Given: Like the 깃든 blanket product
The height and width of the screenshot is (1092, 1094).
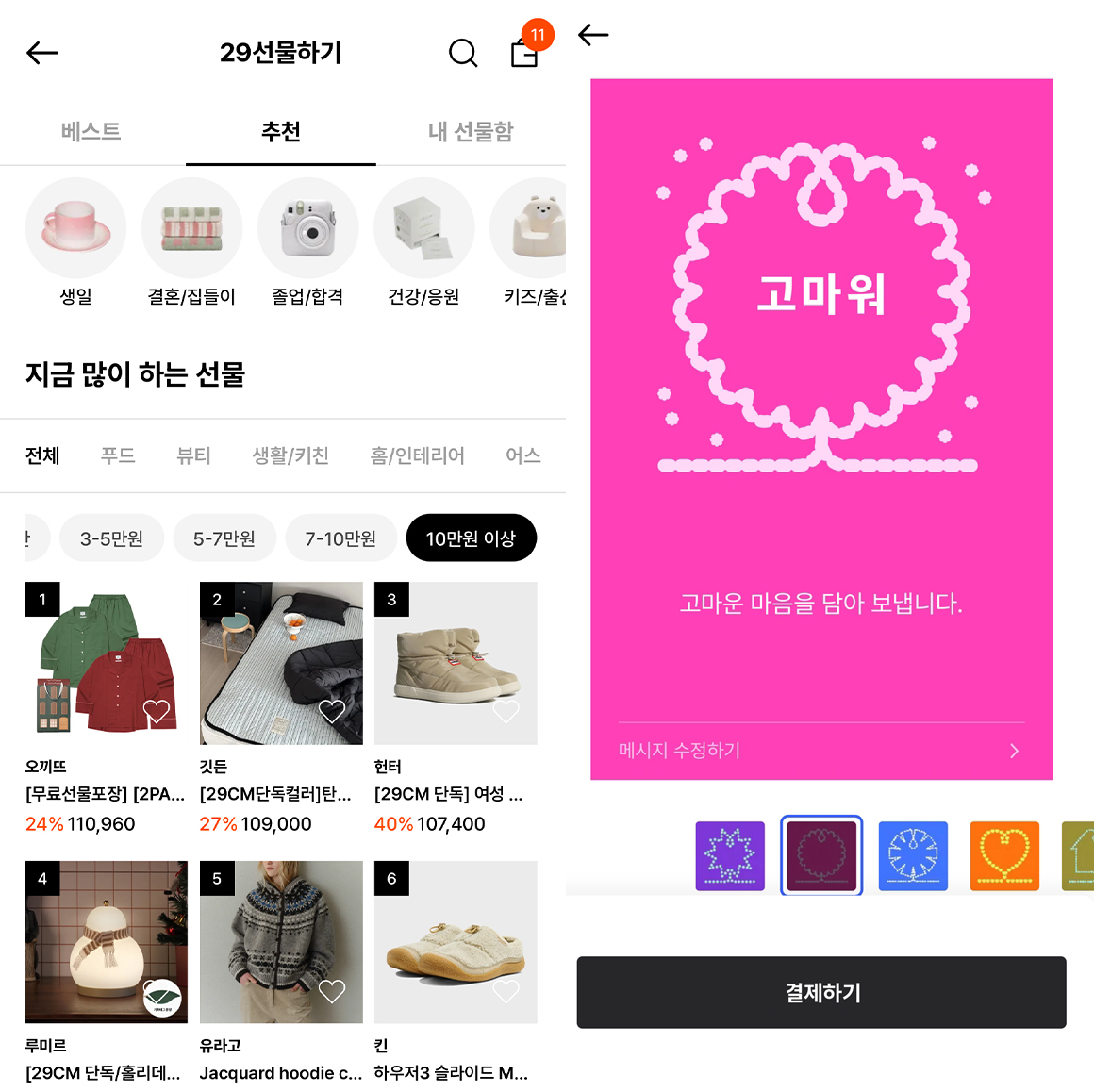Looking at the screenshot, I should click(332, 711).
